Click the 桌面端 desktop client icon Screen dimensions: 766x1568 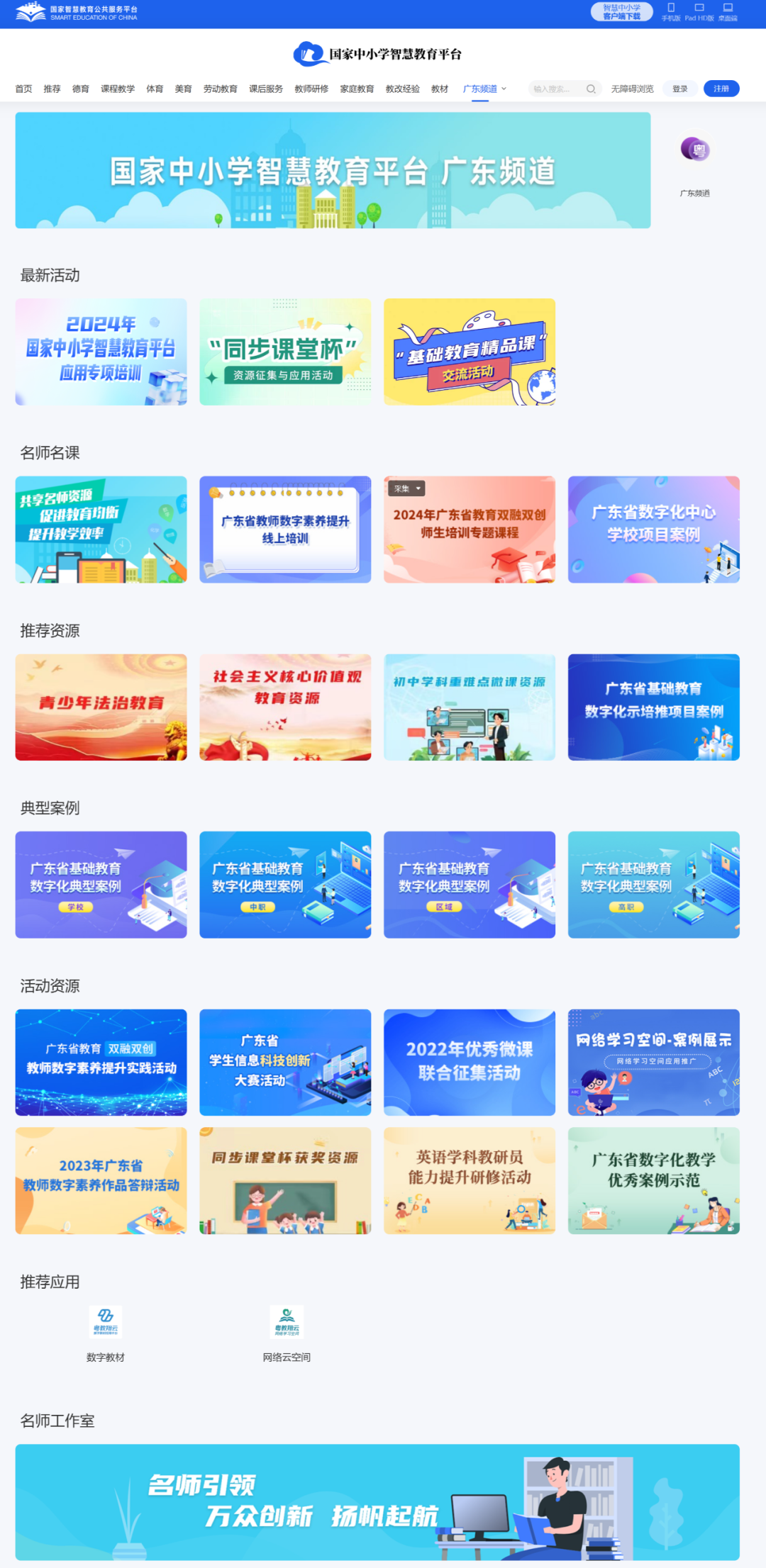coord(728,7)
